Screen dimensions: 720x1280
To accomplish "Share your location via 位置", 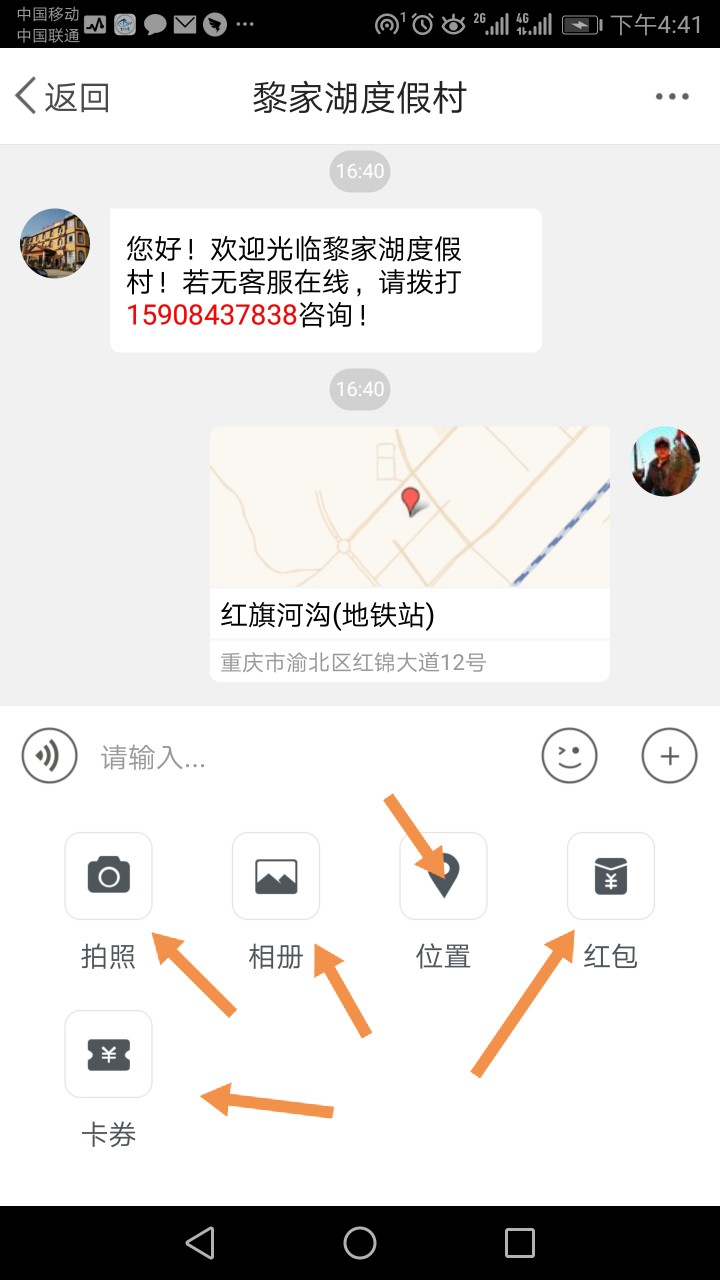I will [x=443, y=876].
